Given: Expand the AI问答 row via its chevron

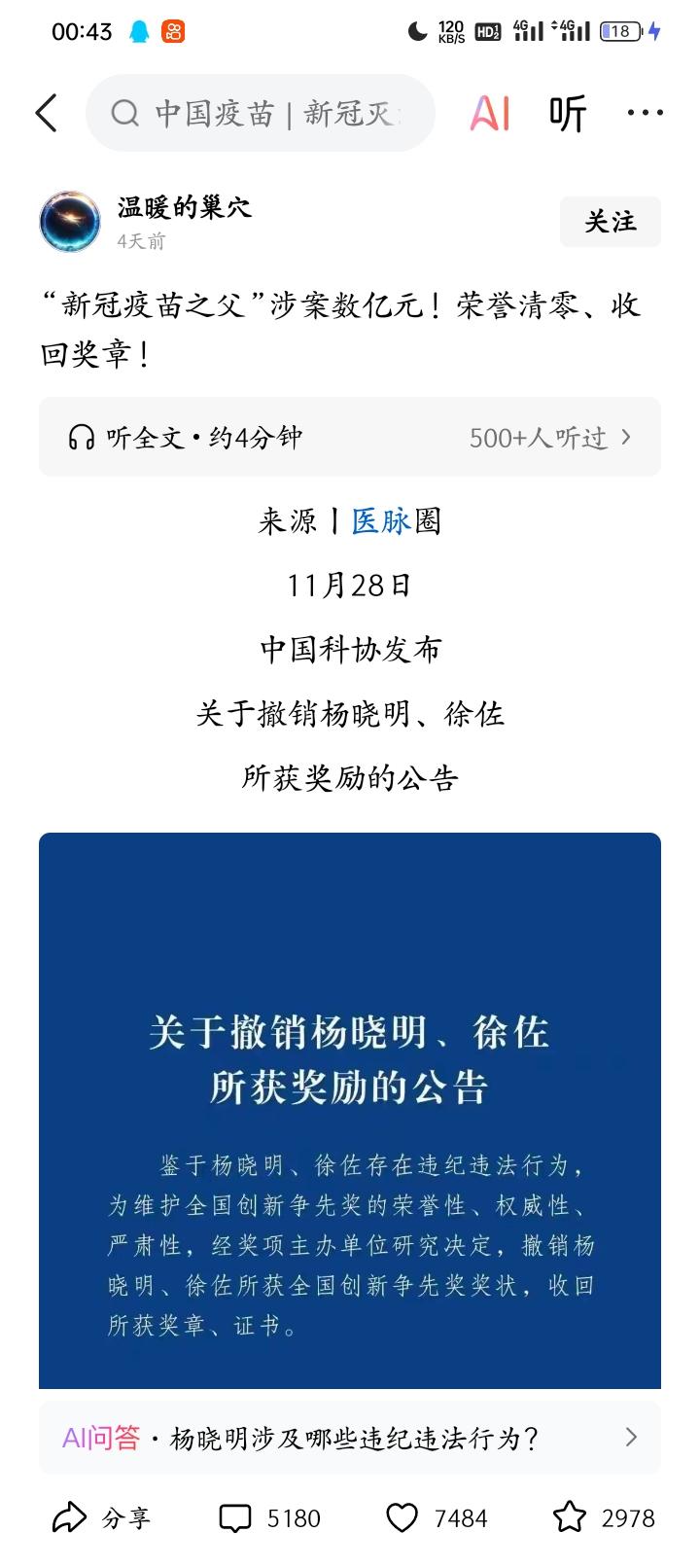Looking at the screenshot, I should [632, 1437].
